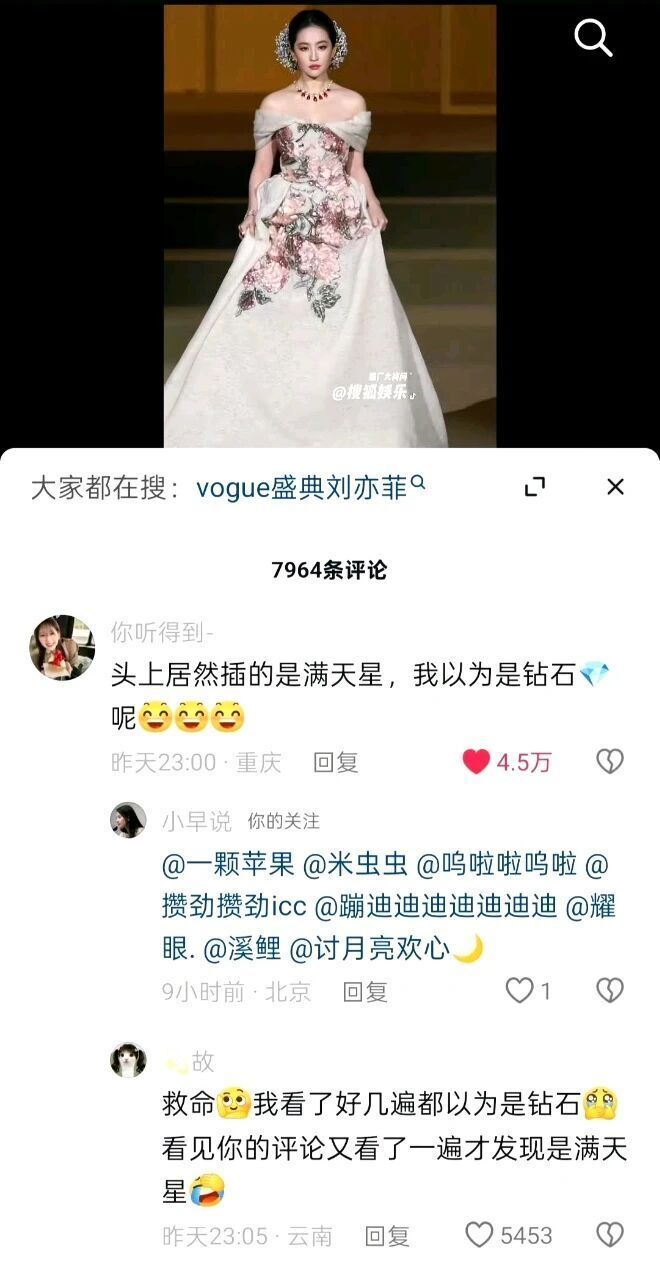Like the comment with 5453 likes
Screen dimensions: 660x1280
[480, 1235]
